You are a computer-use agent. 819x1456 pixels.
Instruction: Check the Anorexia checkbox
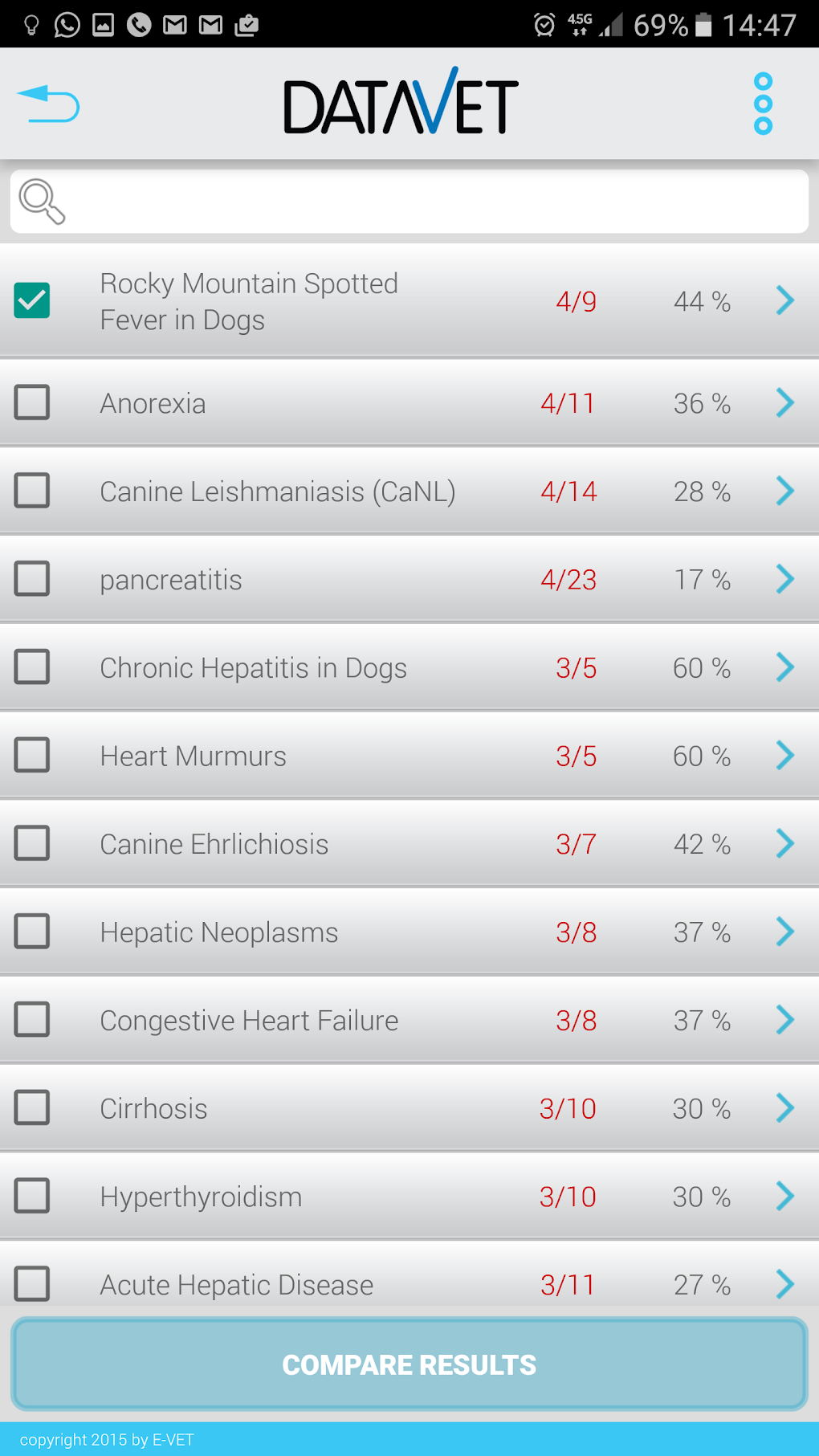point(32,402)
